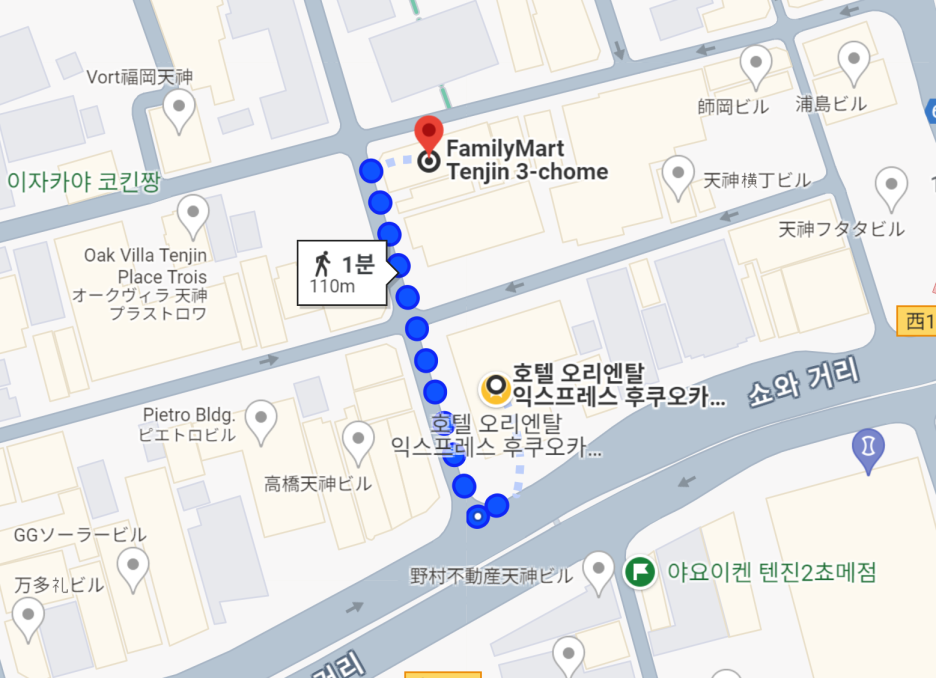Open the 天神フタタビル place pin
936x678 pixels.
tap(891, 190)
